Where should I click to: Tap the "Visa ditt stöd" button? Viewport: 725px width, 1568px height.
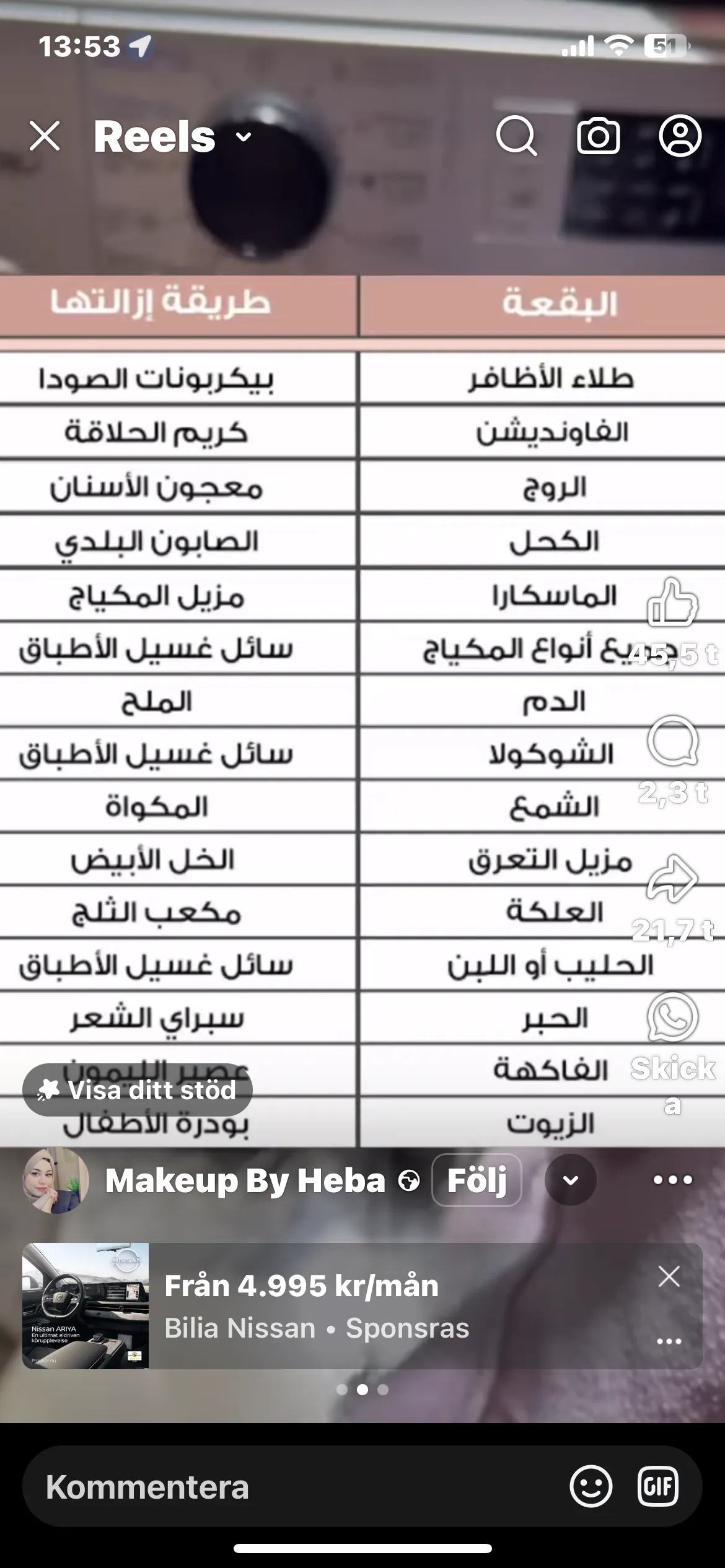(138, 1090)
